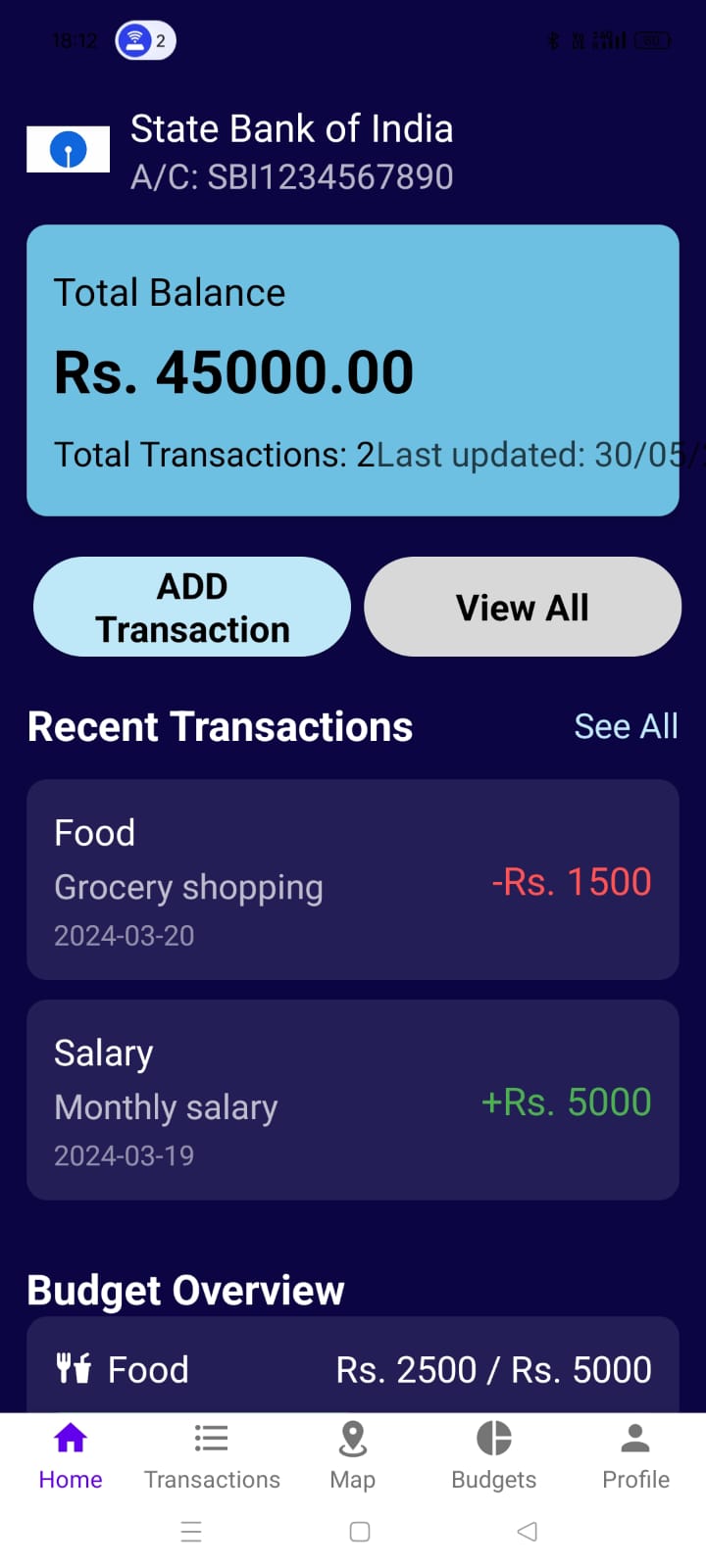Open the Food budget card
This screenshot has height=1568, width=706.
pos(353,1365)
